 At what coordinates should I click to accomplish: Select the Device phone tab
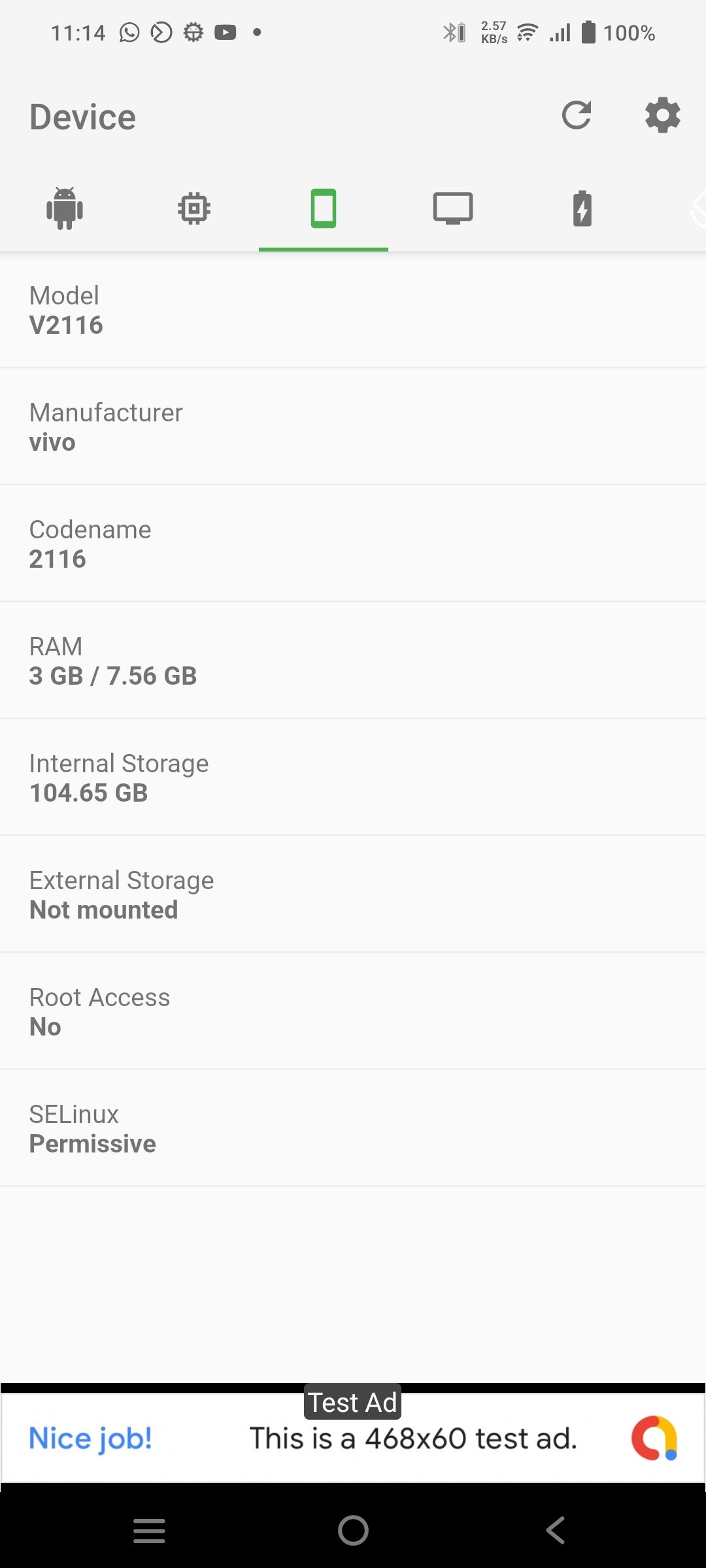point(324,208)
